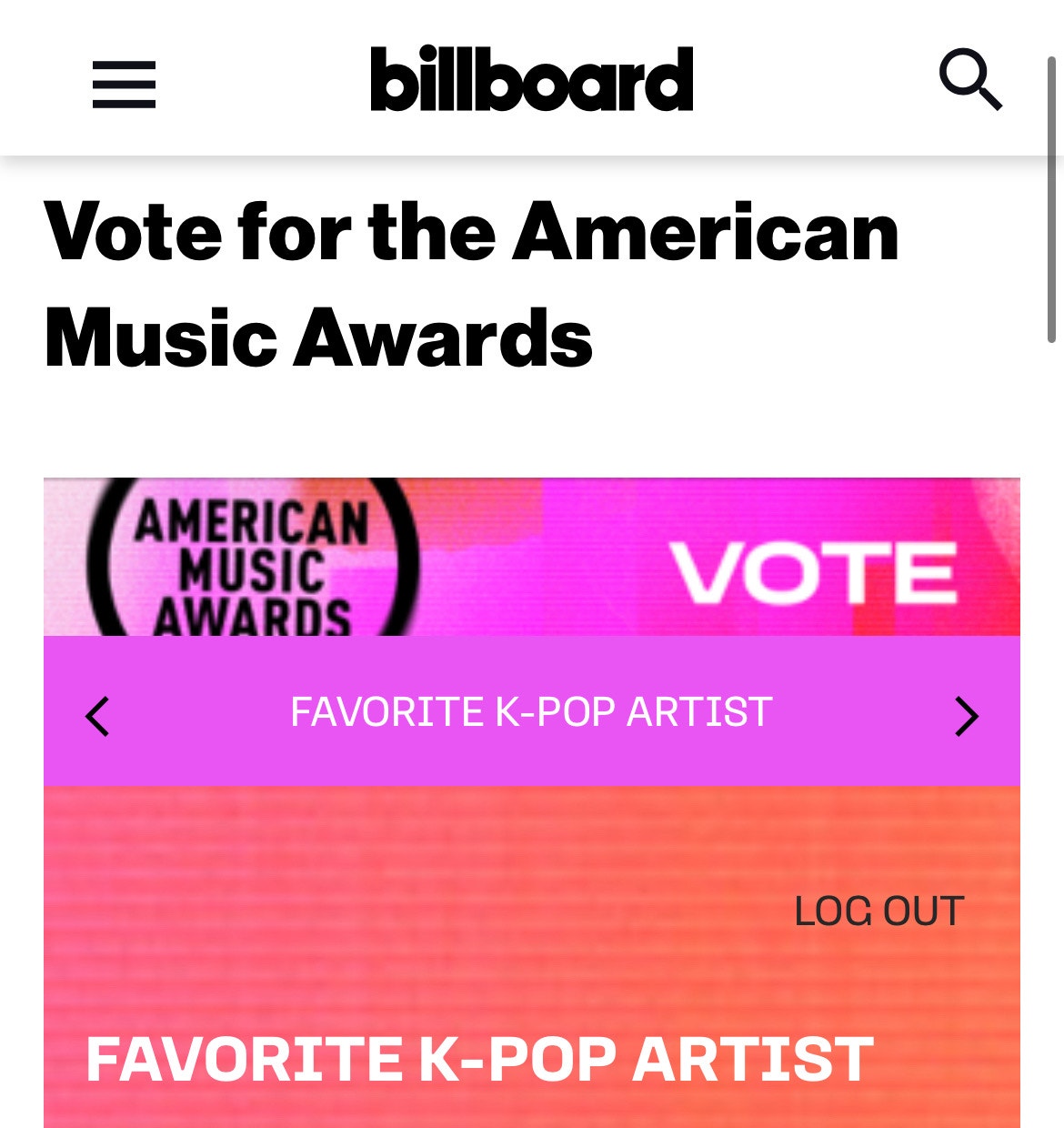Select the FAVORITE K-POP ARTIST category bar

tap(532, 712)
